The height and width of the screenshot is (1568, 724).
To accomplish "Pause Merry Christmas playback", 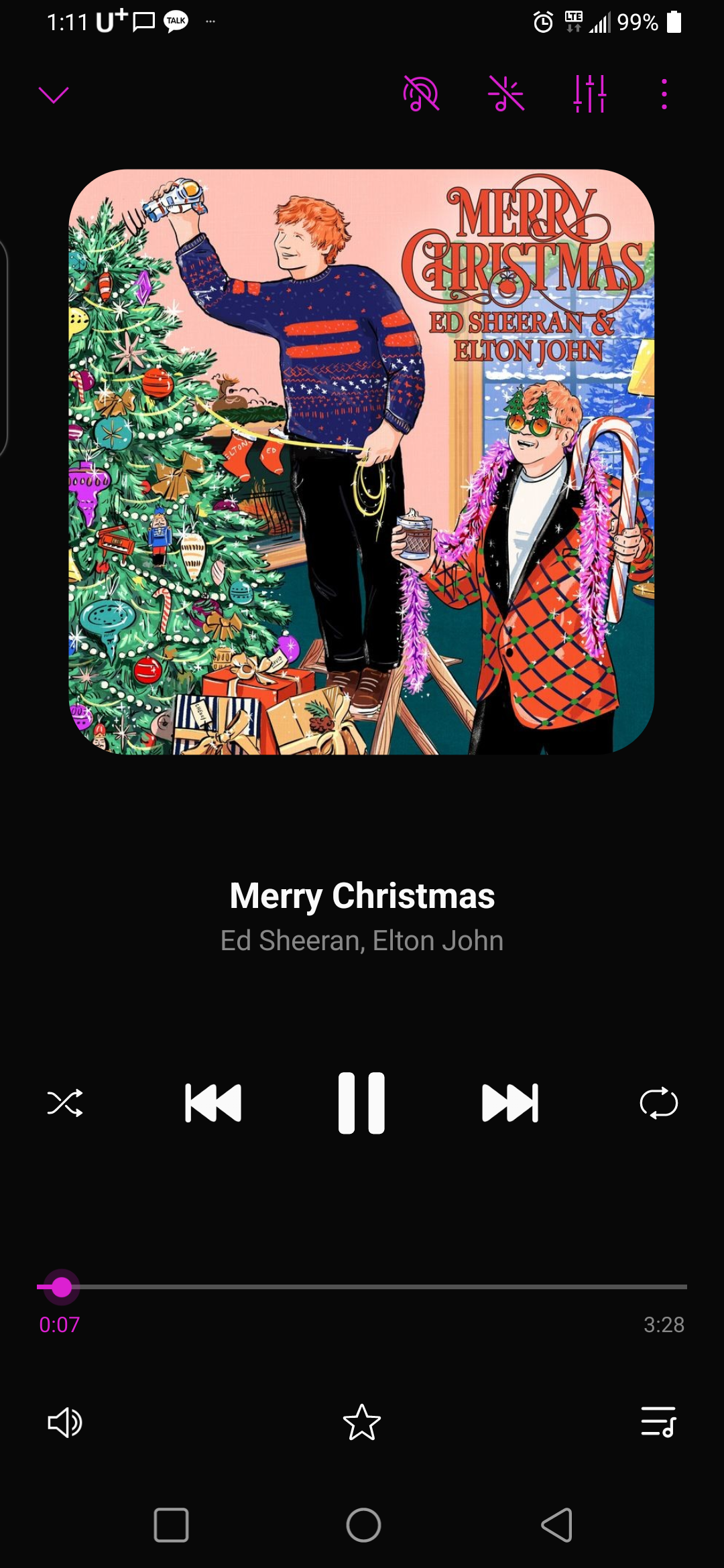I will click(x=361, y=1103).
